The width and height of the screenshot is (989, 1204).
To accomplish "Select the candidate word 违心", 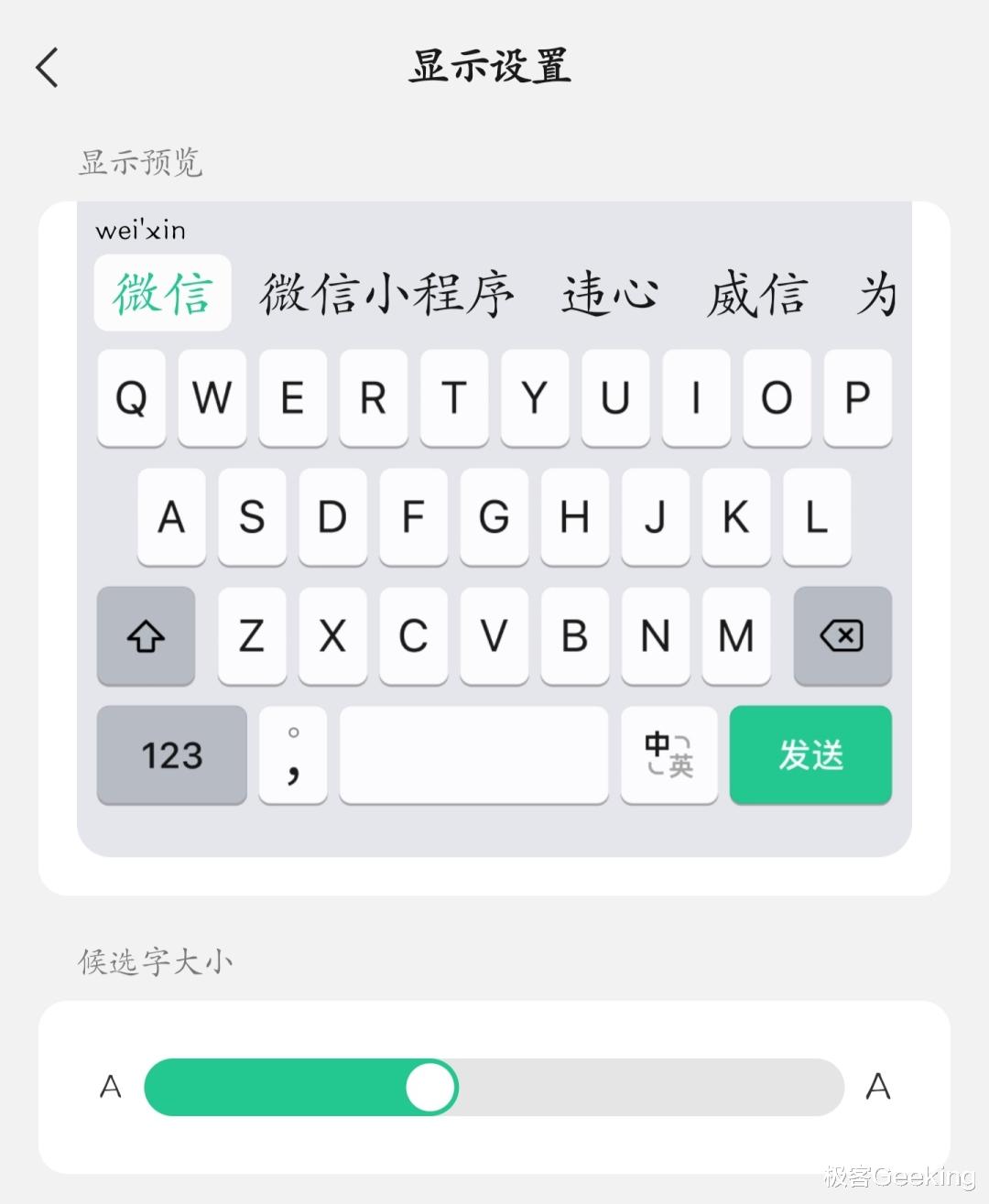I will [x=610, y=295].
